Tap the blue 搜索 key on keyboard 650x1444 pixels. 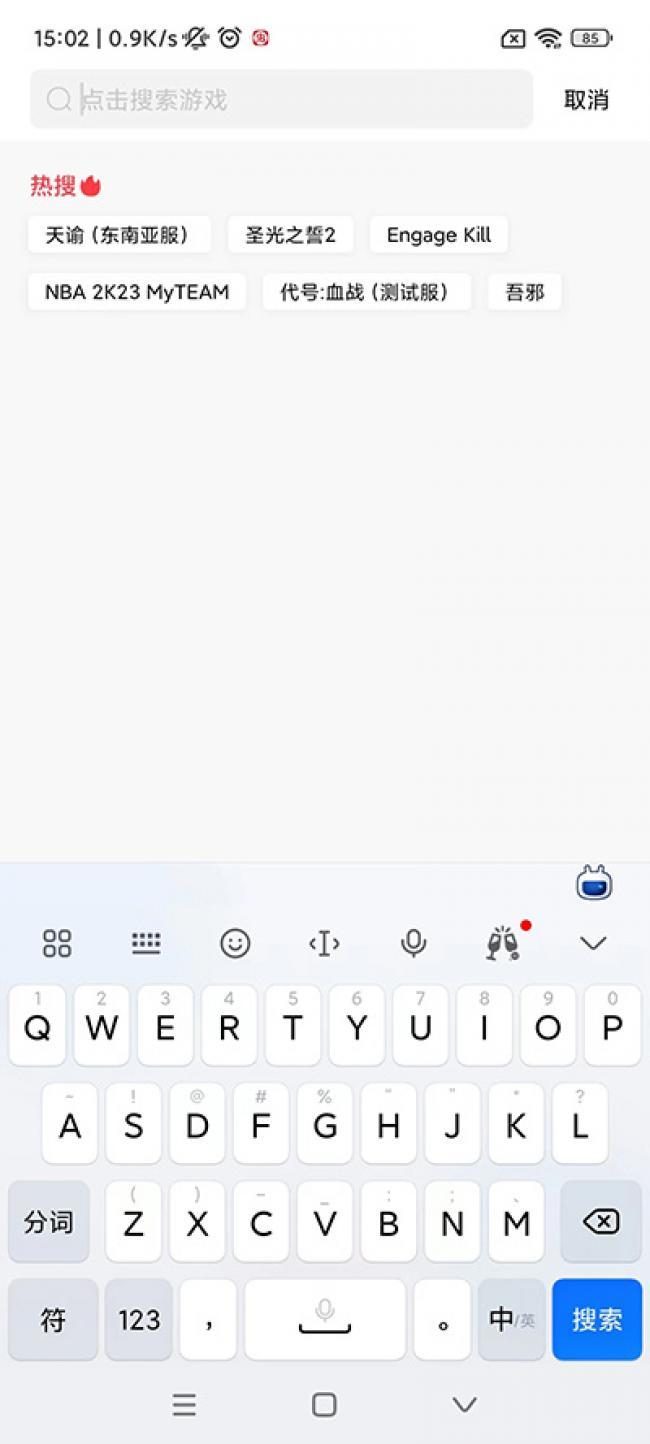(597, 1319)
